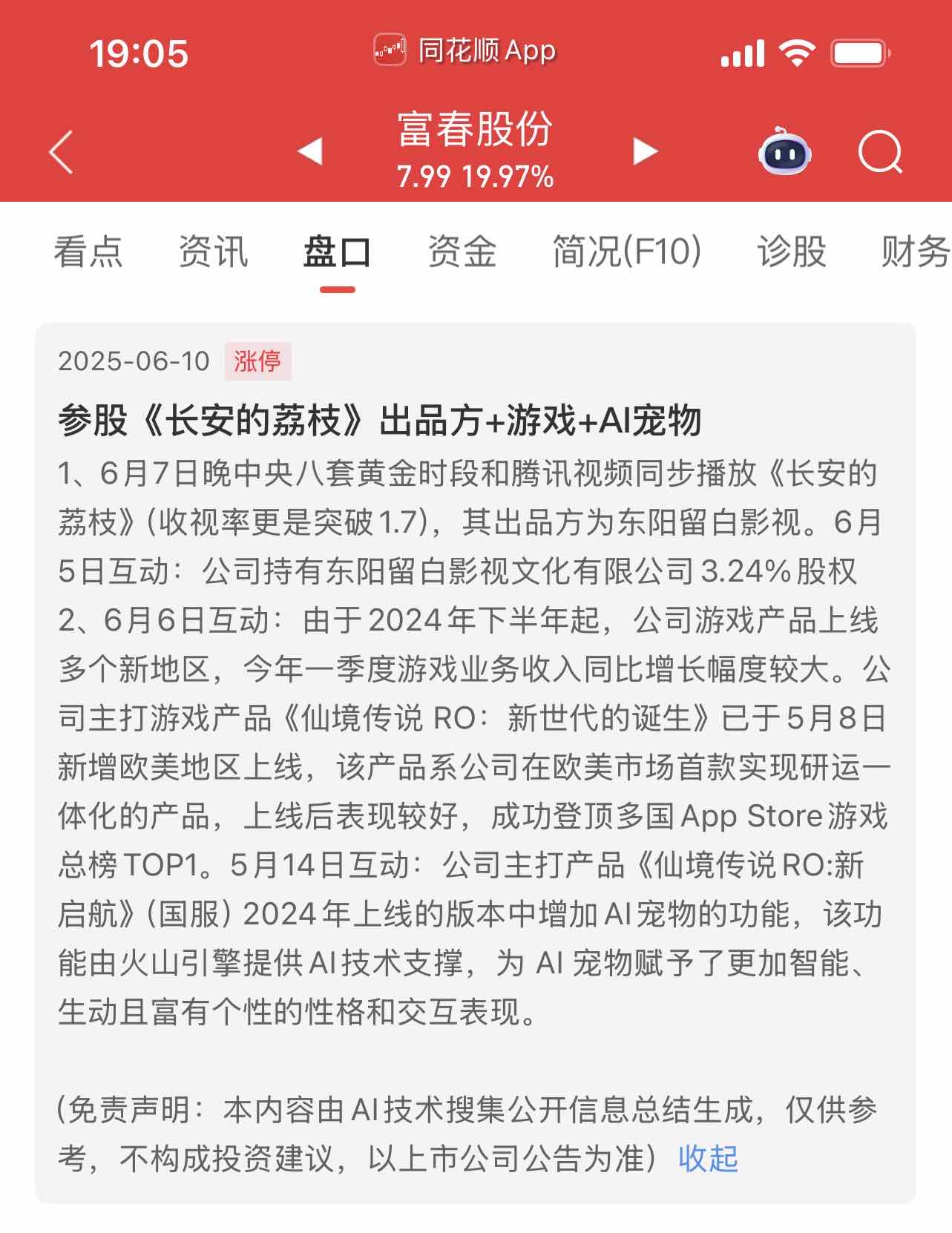Switch to 简况(F10) tab
Viewport: 952px width, 1233px height.
click(x=627, y=251)
